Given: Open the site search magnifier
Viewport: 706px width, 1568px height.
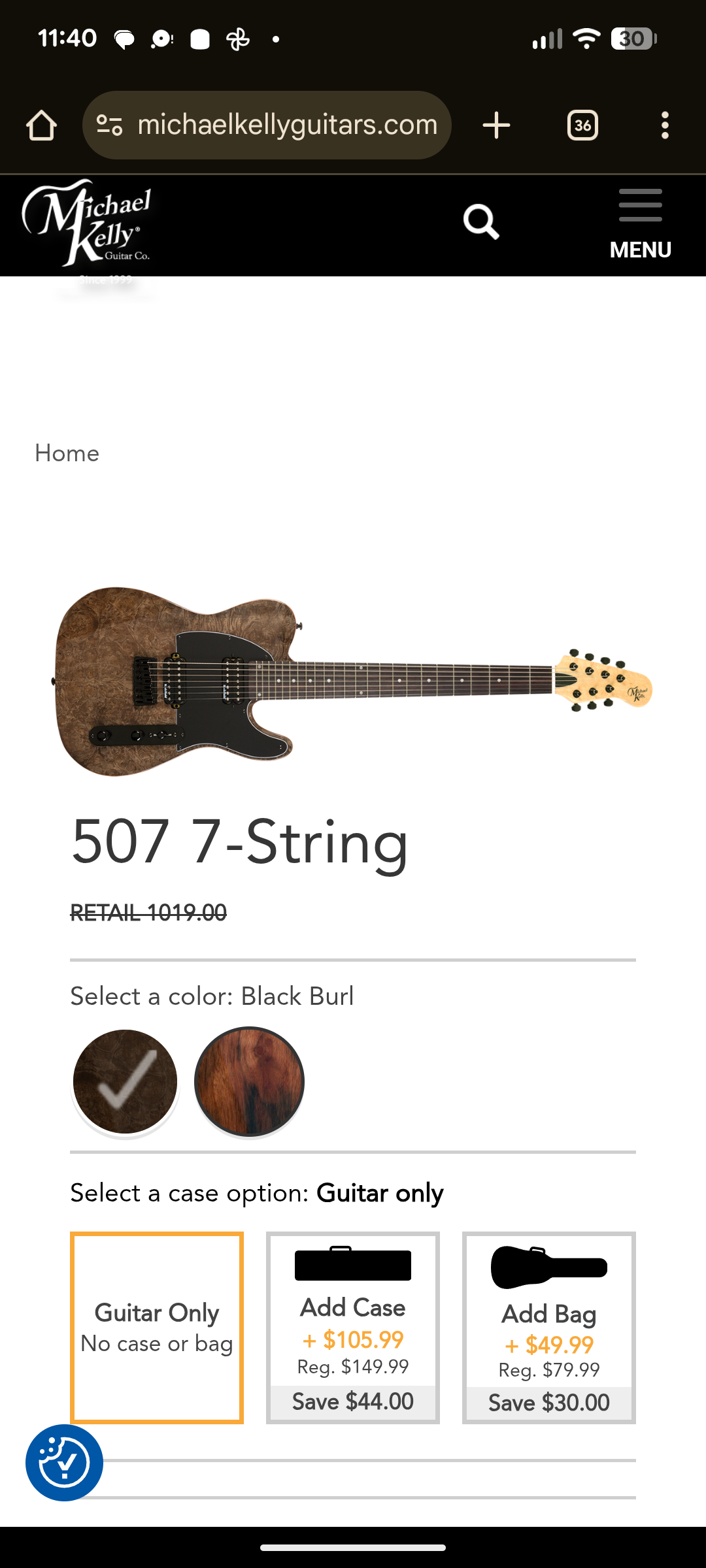Looking at the screenshot, I should (481, 222).
